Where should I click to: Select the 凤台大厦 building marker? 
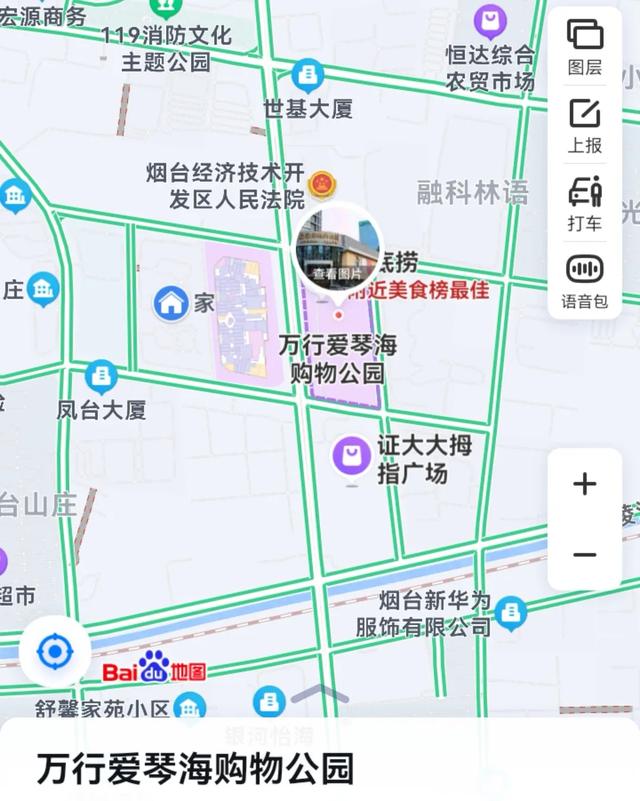click(101, 377)
